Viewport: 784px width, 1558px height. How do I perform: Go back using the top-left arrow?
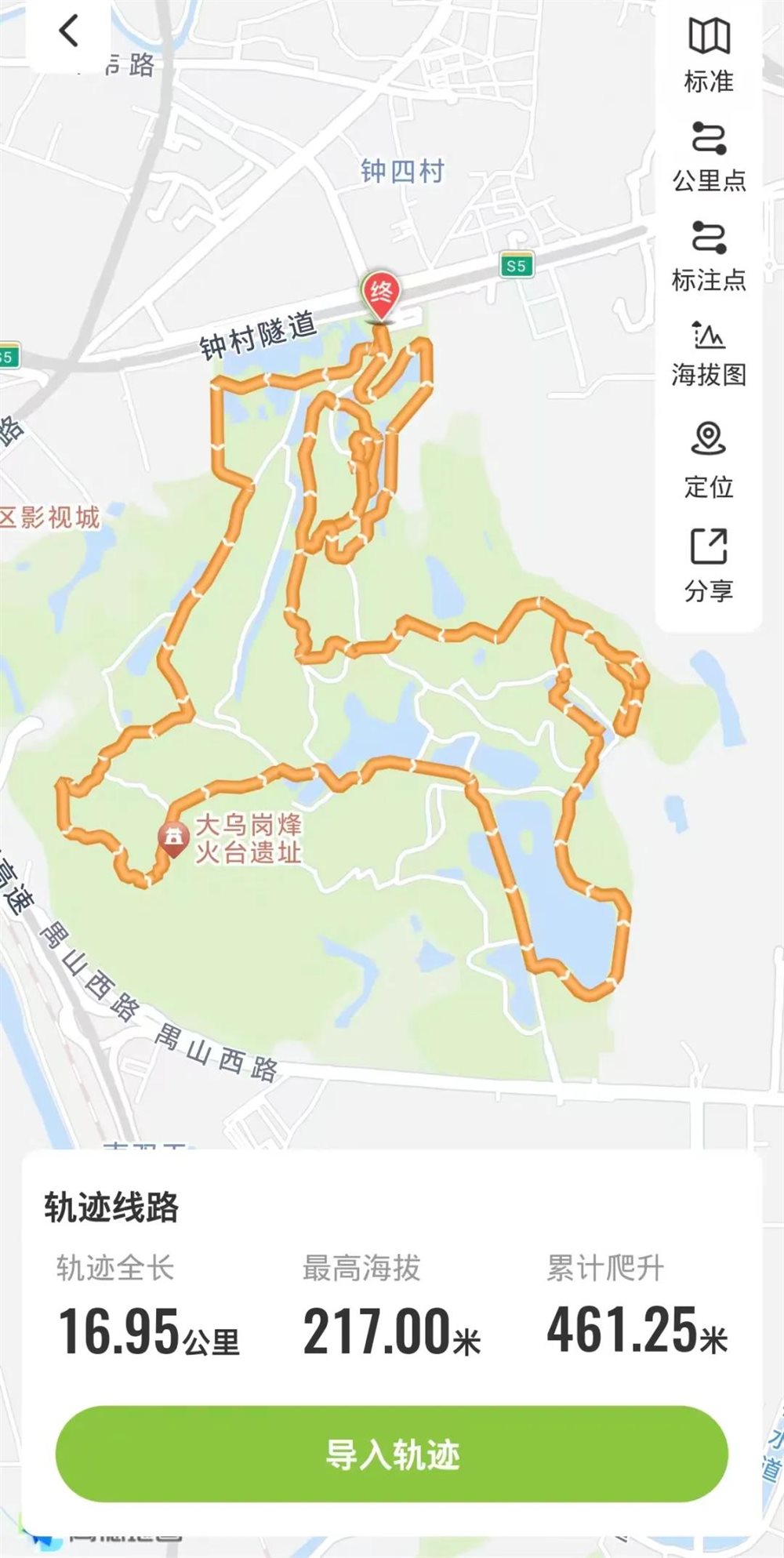[69, 32]
